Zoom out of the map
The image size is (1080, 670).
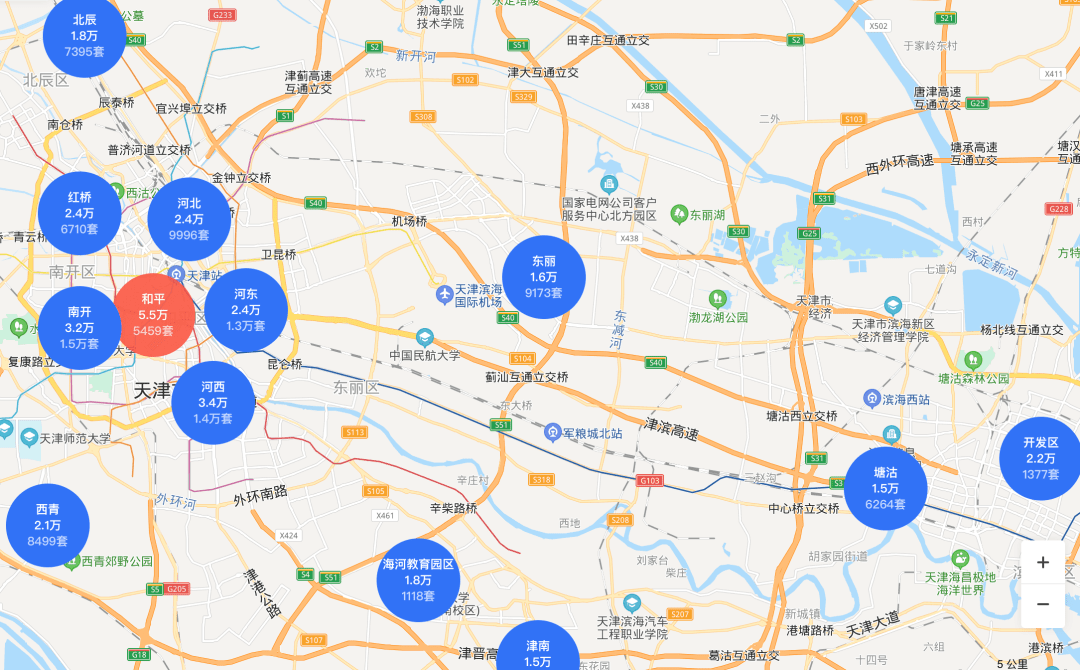click(x=1043, y=604)
